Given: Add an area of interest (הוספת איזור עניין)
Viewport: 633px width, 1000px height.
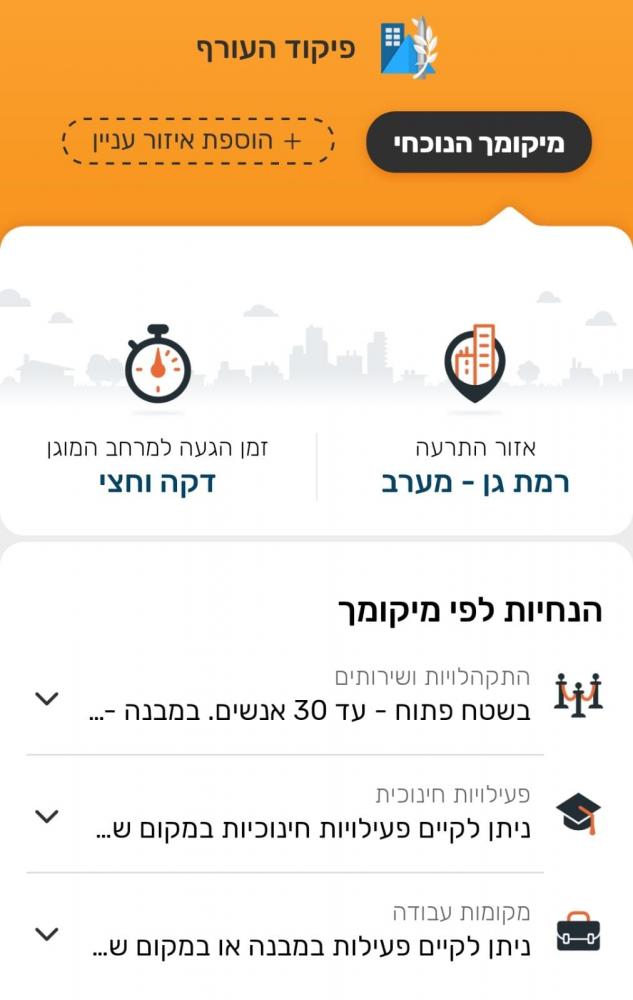Looking at the screenshot, I should 198,141.
